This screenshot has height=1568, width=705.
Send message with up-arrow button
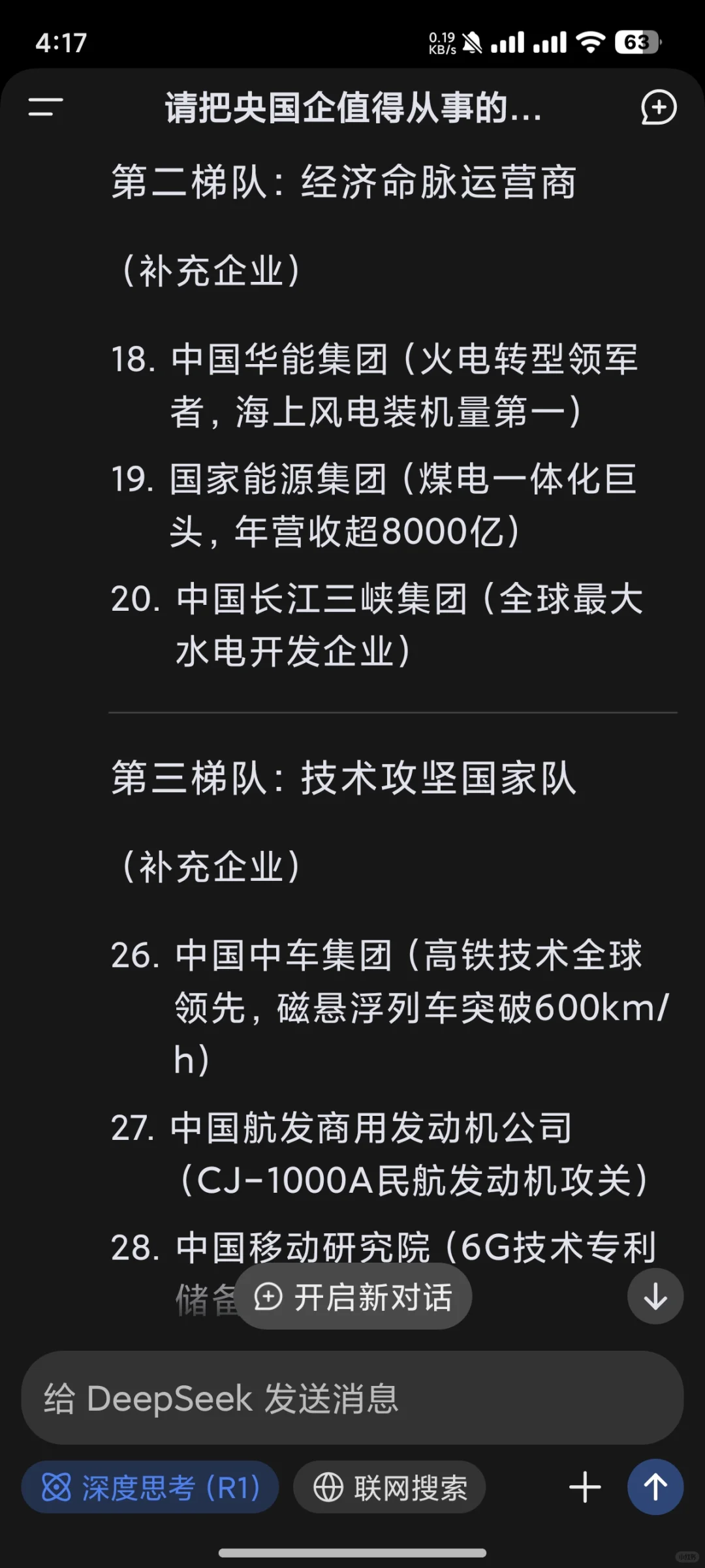[x=655, y=1487]
